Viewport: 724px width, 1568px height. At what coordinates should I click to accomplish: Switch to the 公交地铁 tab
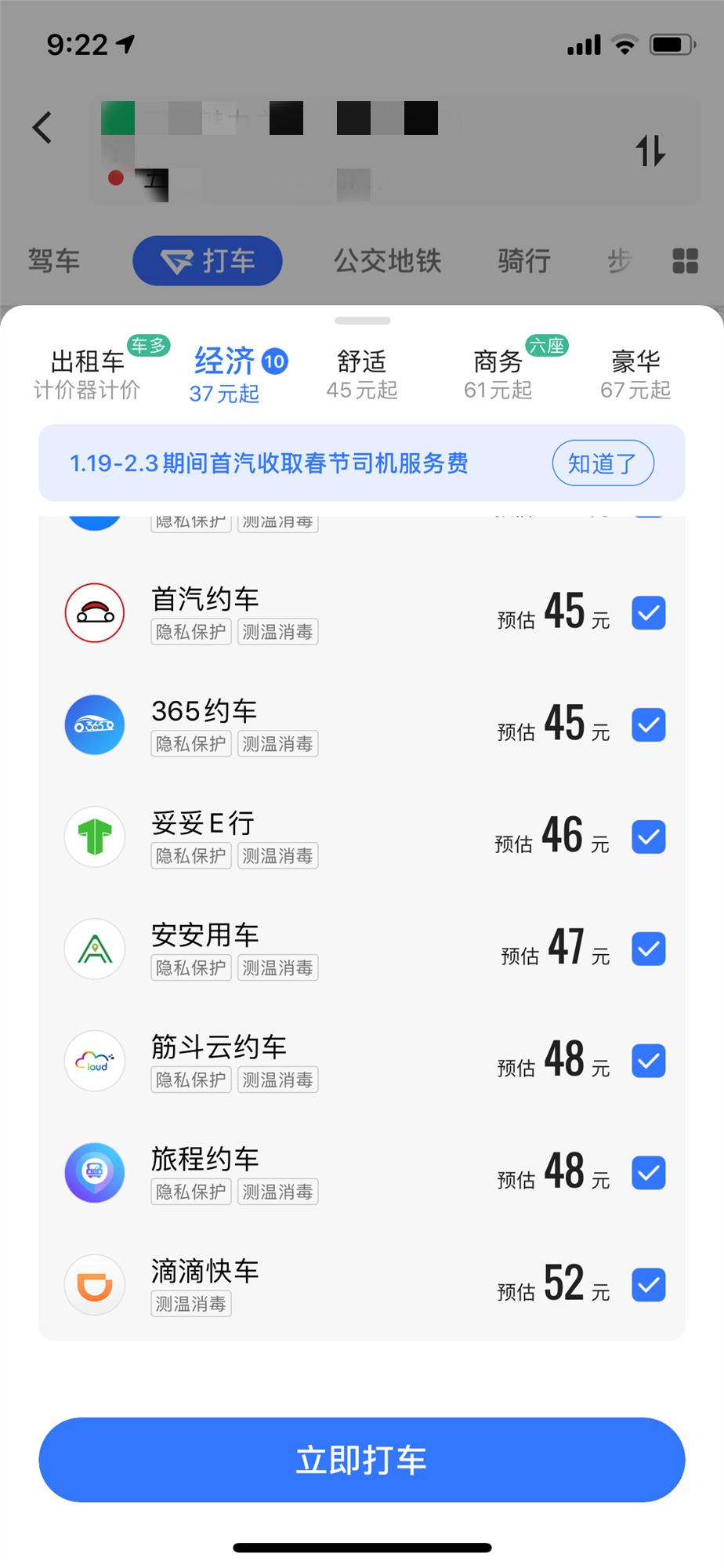[x=388, y=260]
